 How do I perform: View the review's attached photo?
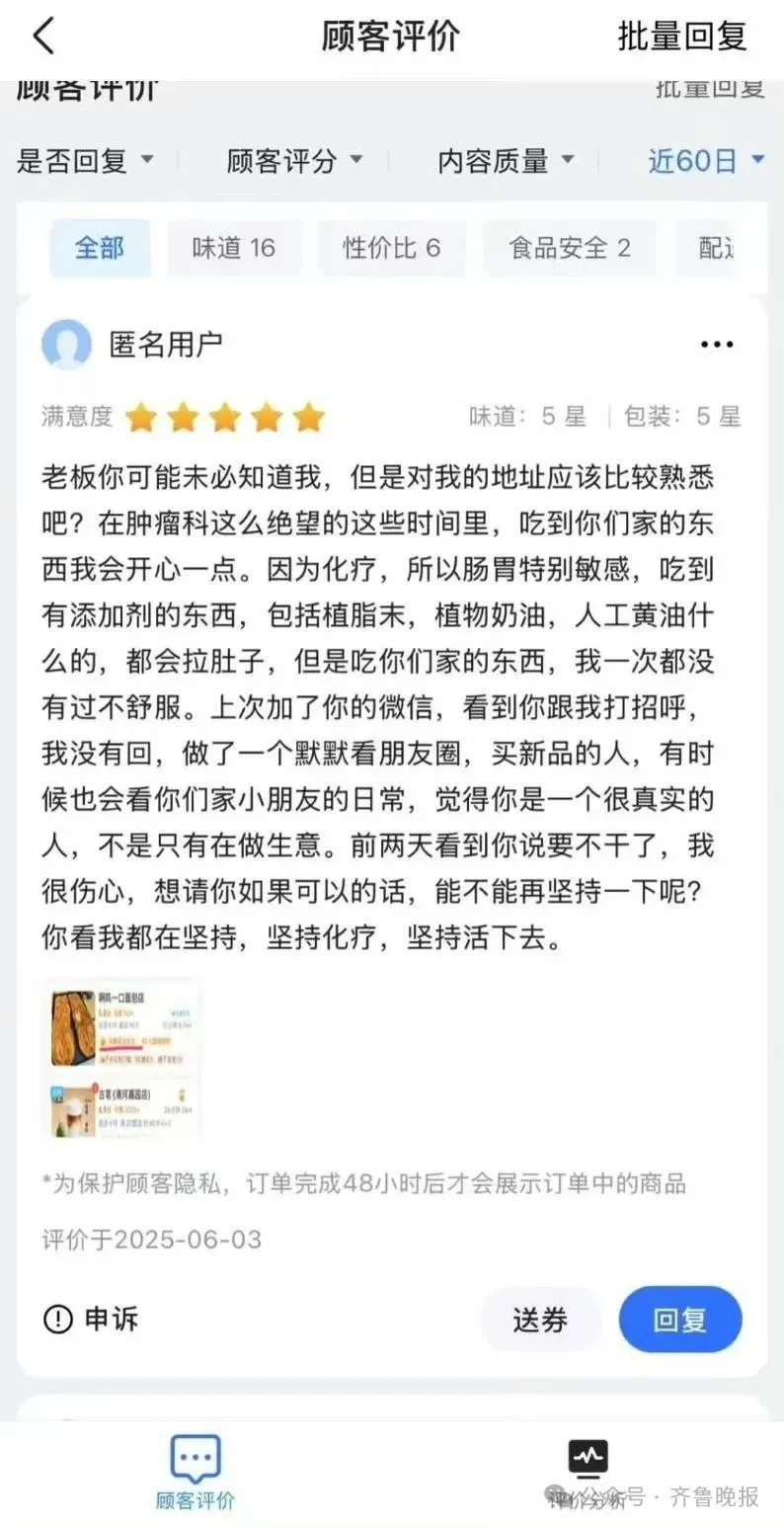[x=120, y=1059]
